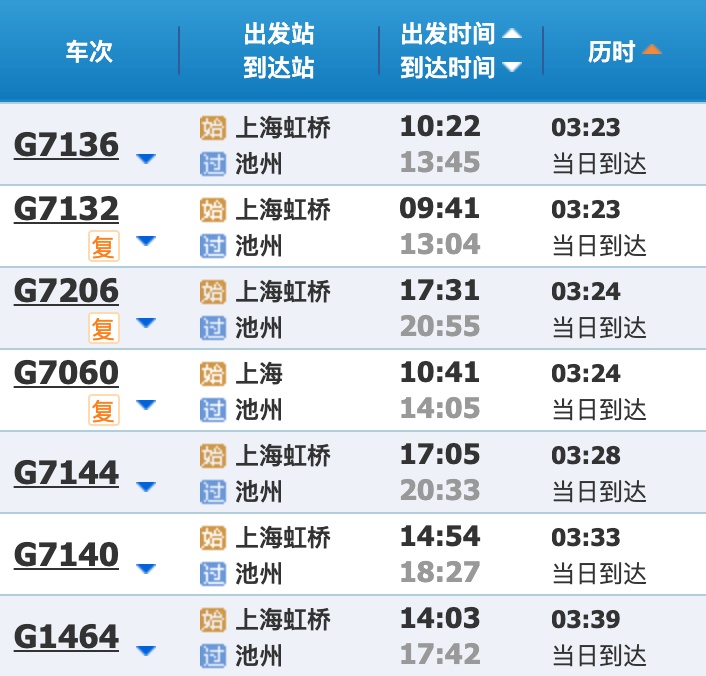Expand stops arrow for G7140
The height and width of the screenshot is (676, 706).
[x=146, y=568]
